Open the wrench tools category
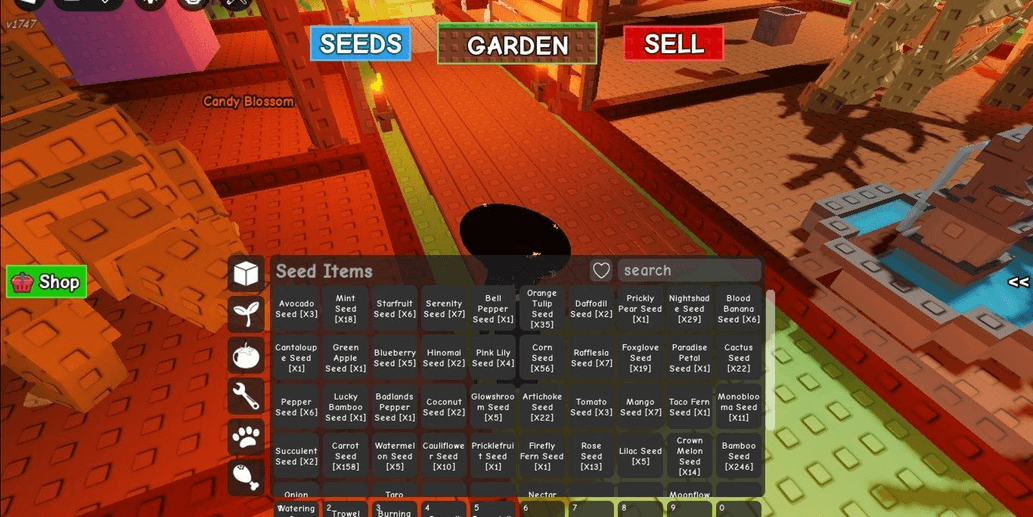Image resolution: width=1033 pixels, height=517 pixels. point(246,396)
